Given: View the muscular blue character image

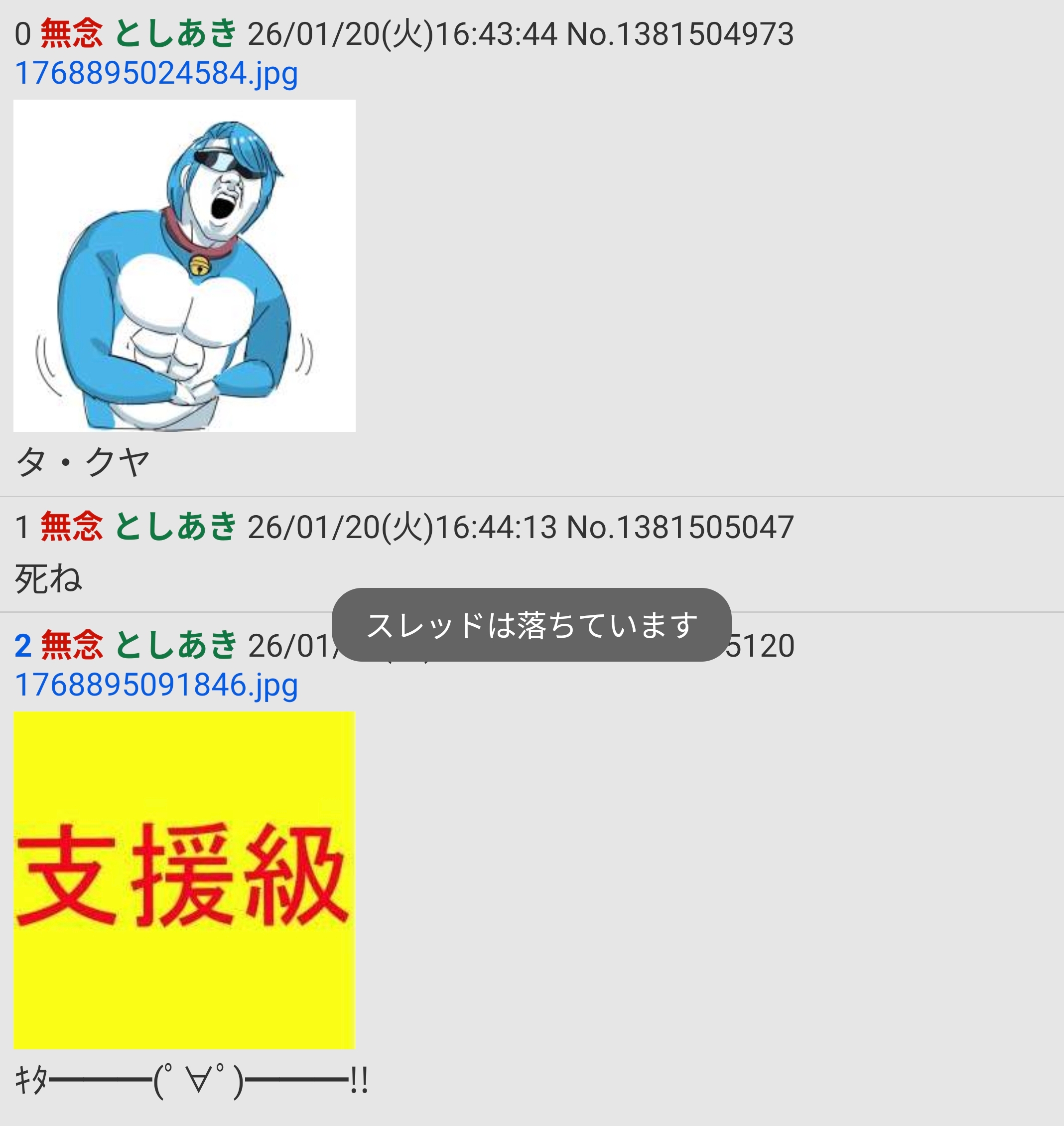Looking at the screenshot, I should [x=184, y=266].
